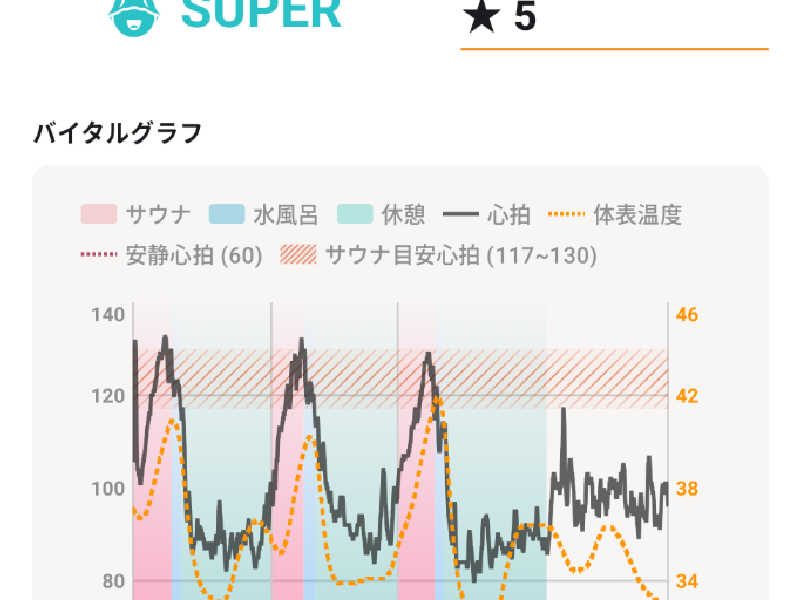Toggle the 休憩 legend item

(381, 214)
